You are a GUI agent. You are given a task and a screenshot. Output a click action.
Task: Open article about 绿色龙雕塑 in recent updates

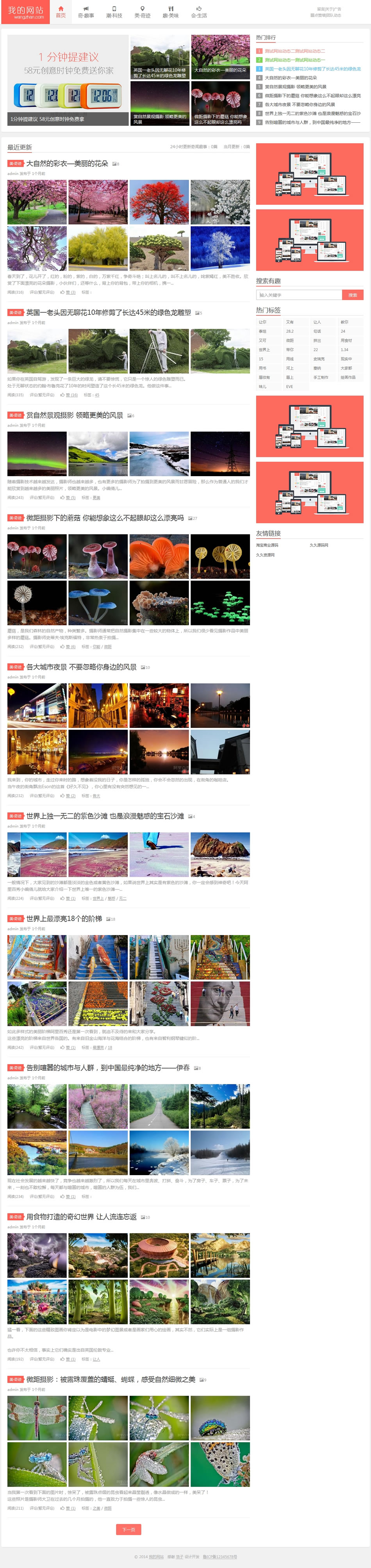pos(108,312)
